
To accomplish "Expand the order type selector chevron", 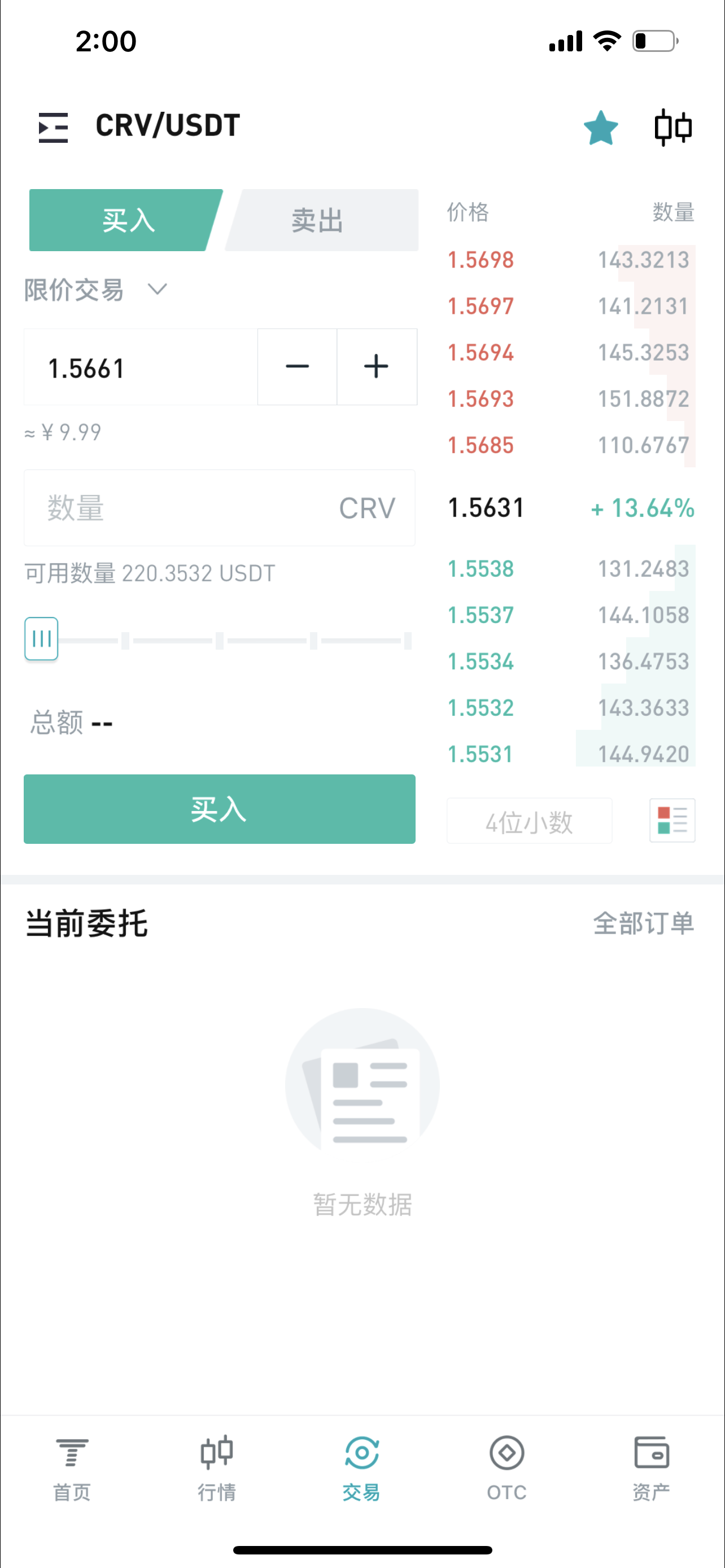I will pyautogui.click(x=156, y=290).
